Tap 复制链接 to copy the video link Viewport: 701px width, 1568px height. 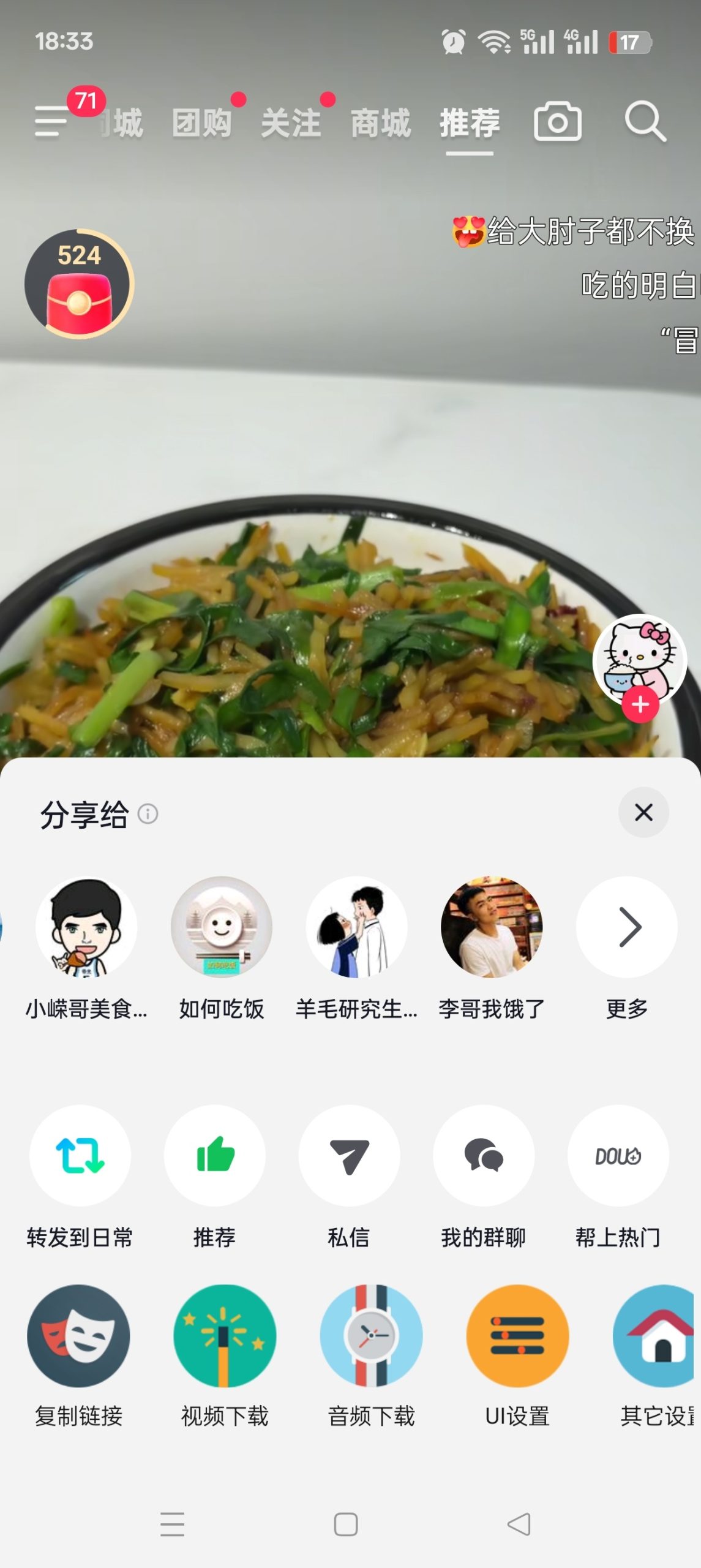pyautogui.click(x=80, y=1338)
